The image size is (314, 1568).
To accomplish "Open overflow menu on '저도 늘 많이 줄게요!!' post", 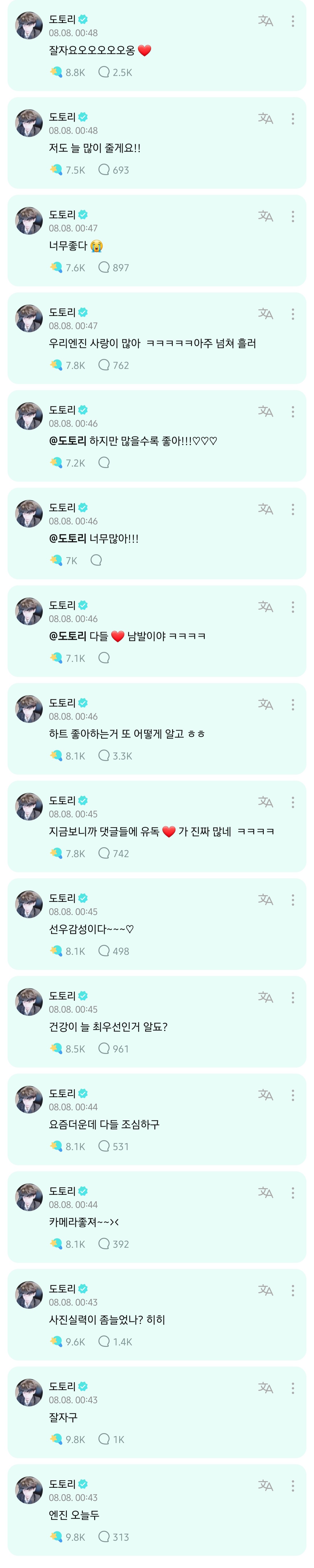I will pos(293,119).
